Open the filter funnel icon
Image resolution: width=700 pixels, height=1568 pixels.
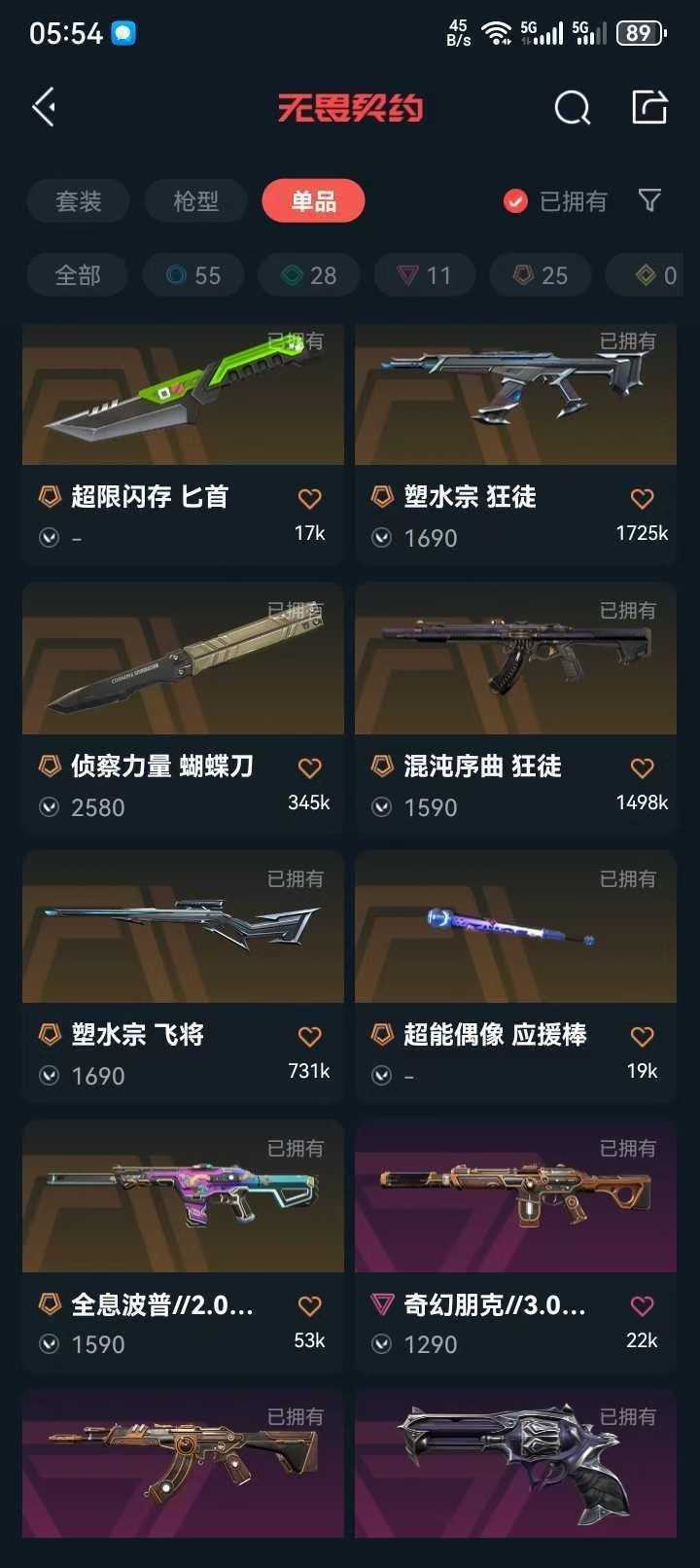tap(649, 200)
